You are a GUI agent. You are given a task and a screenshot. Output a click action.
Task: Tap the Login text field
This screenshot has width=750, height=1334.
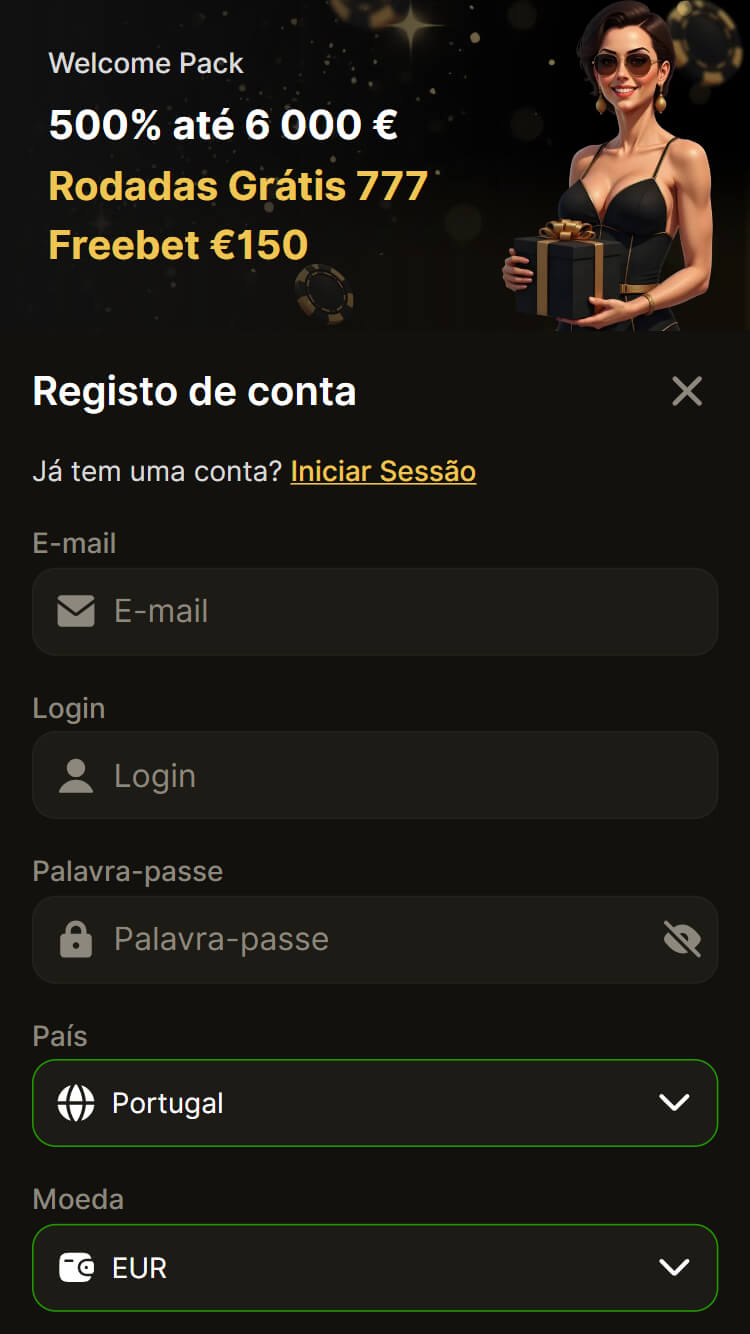400,776
